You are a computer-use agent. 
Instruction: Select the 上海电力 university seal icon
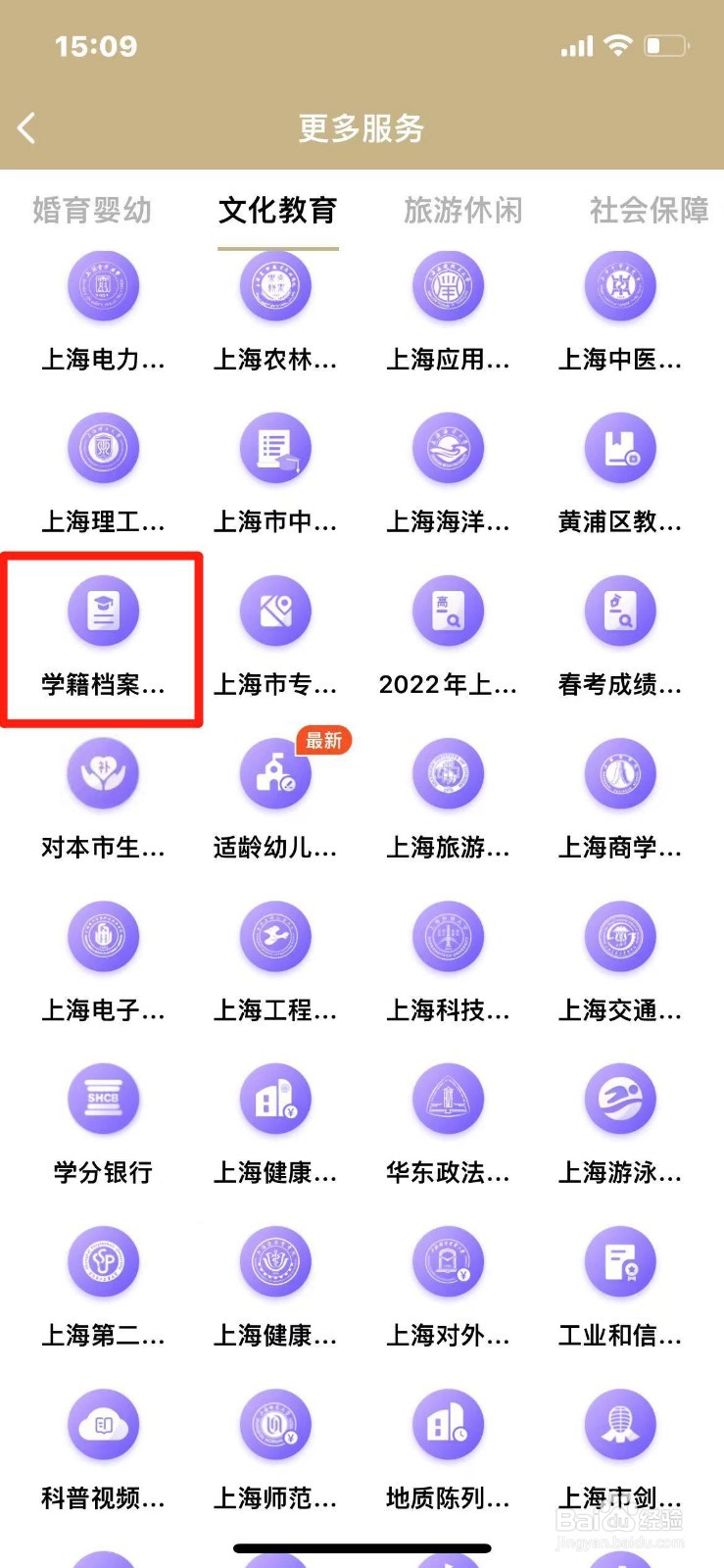[103, 284]
